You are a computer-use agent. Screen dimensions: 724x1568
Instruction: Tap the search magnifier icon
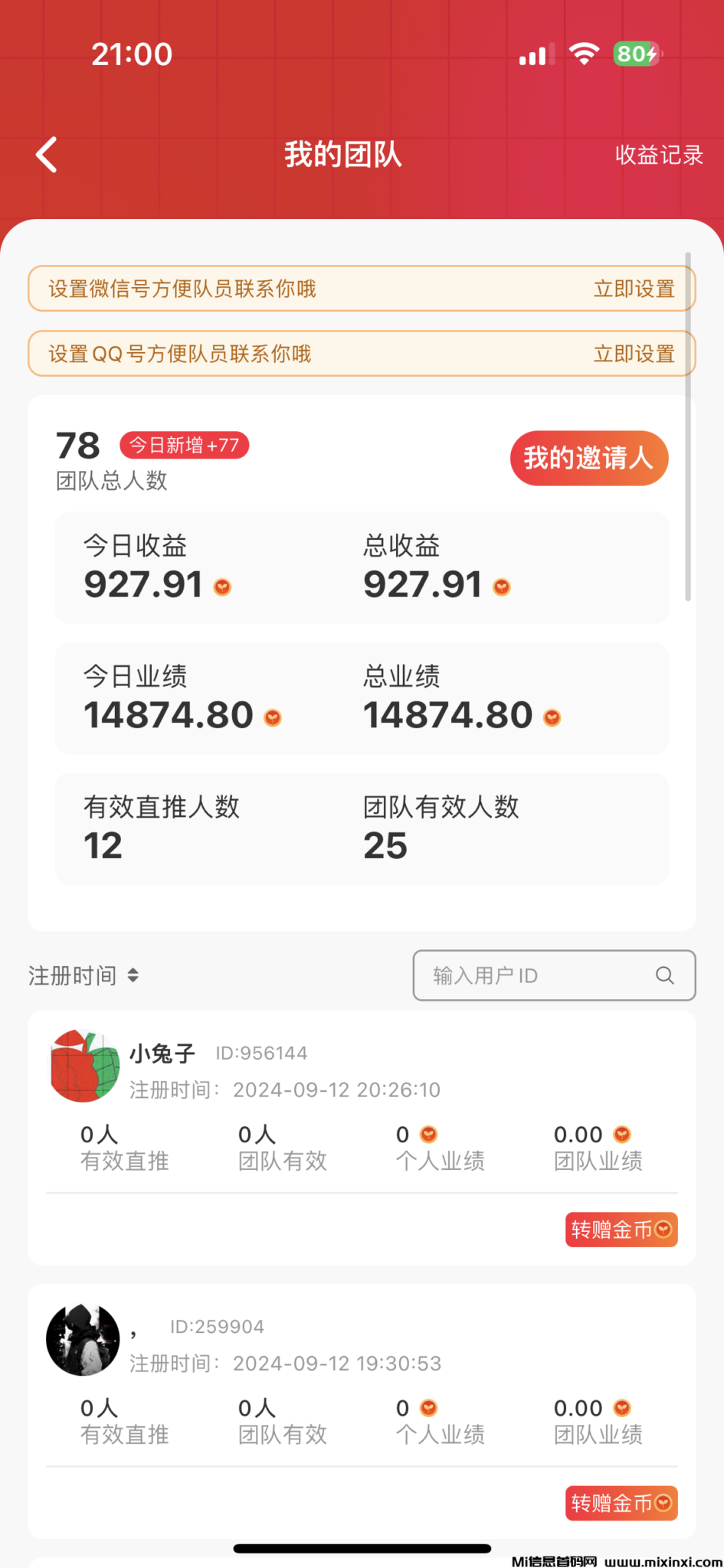click(664, 975)
